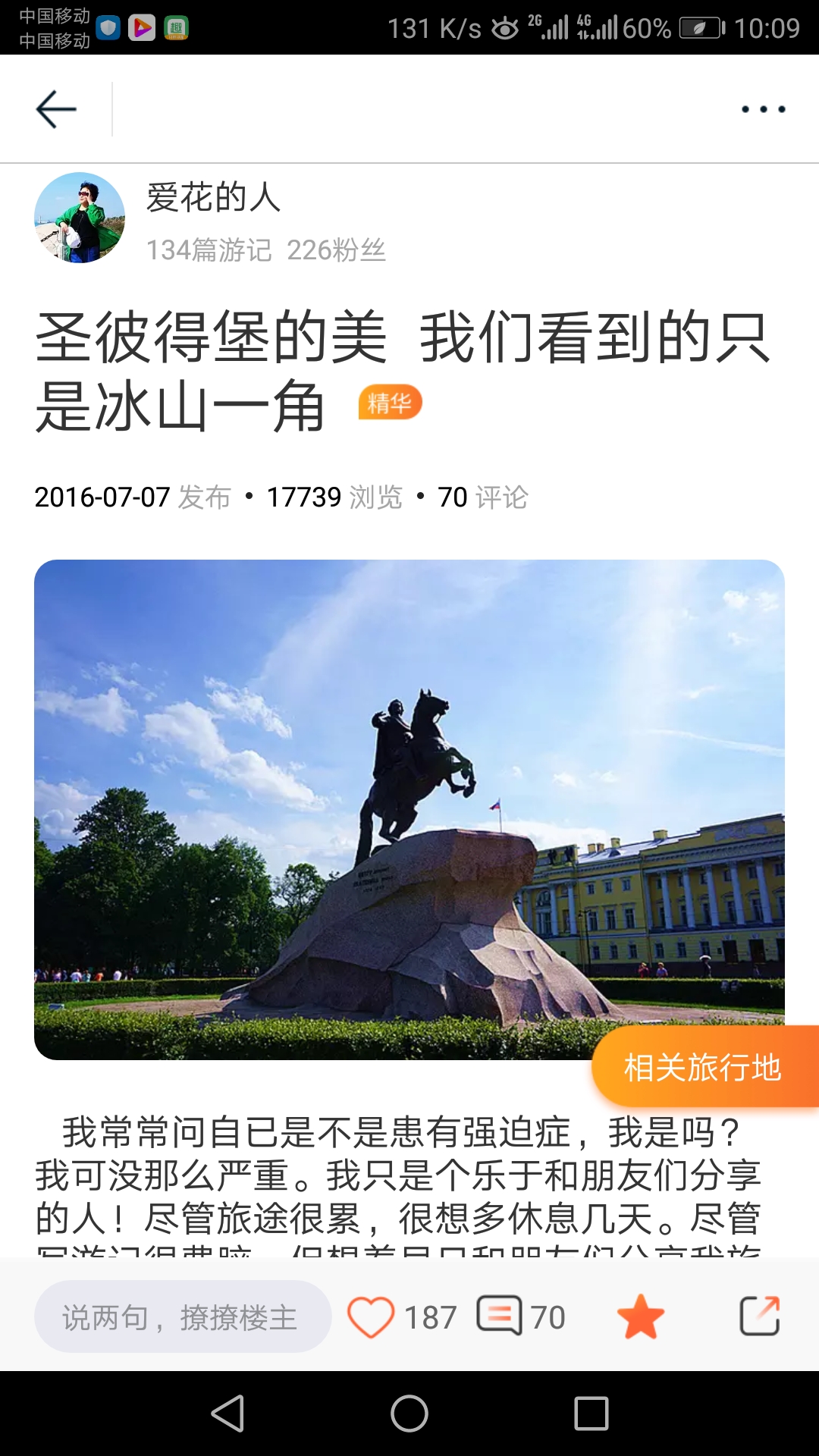Open the 70 comments
This screenshot has height=1456, width=819.
pos(500,1316)
